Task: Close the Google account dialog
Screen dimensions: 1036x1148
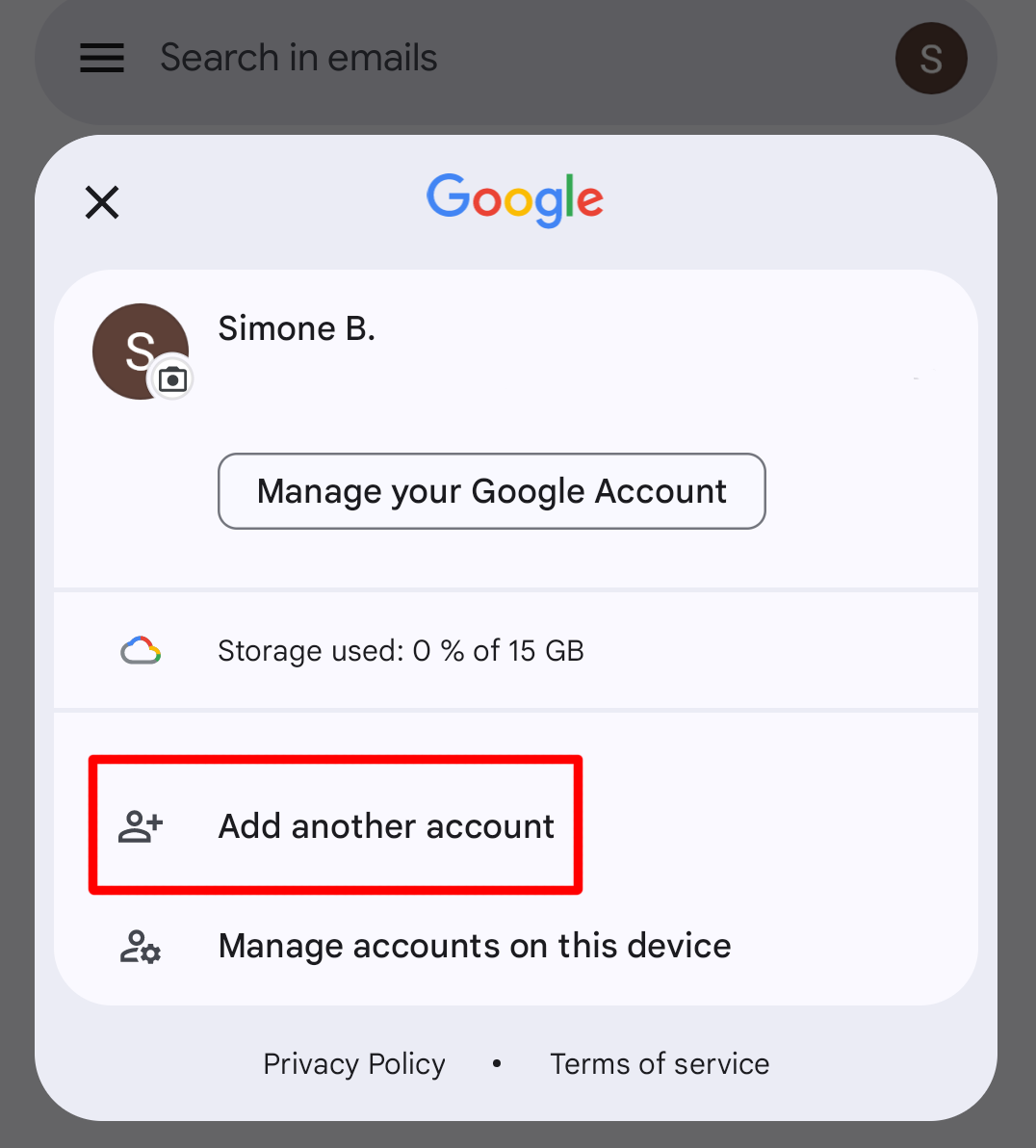Action: click(102, 202)
